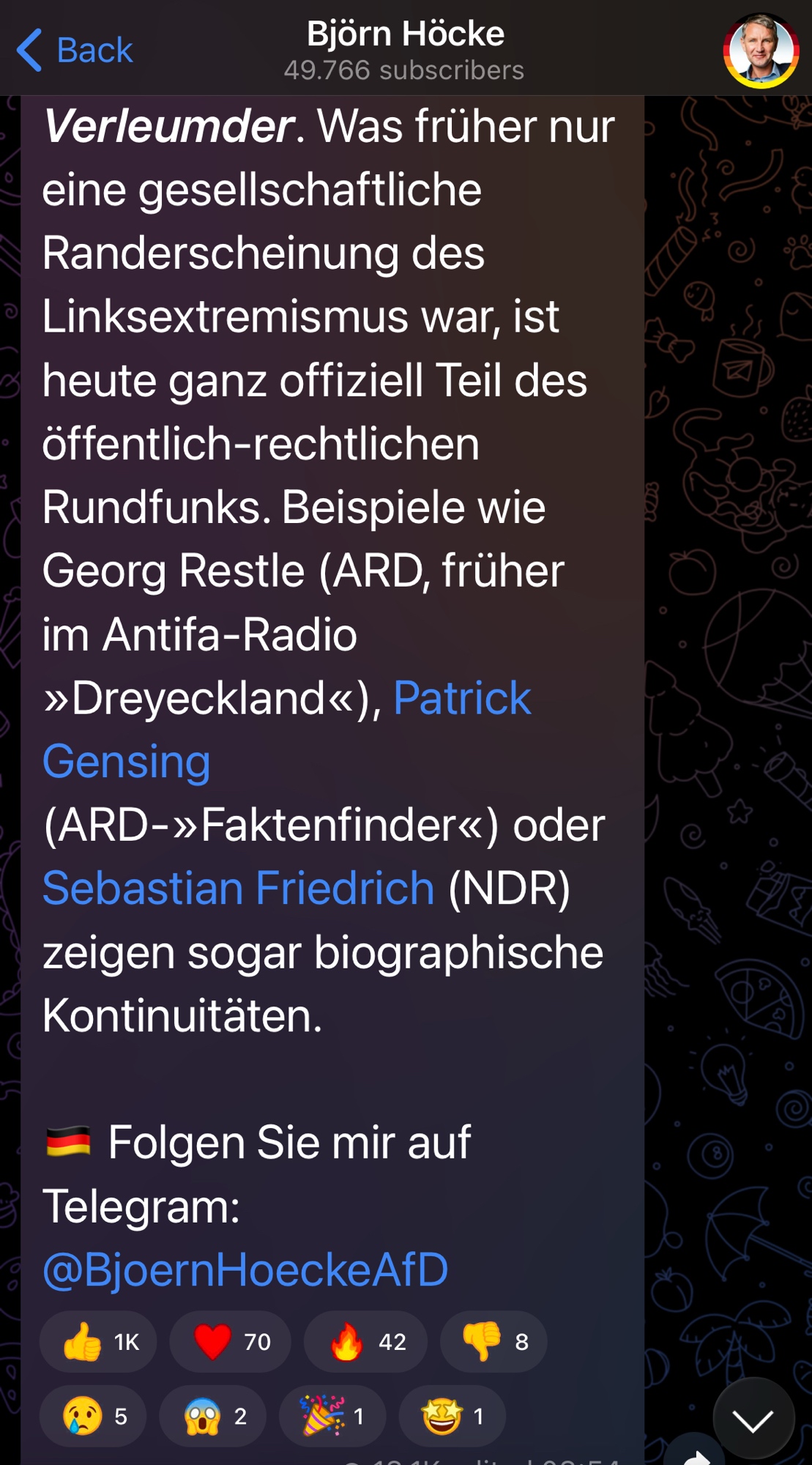Go back to the chat list
The height and width of the screenshot is (1465, 812).
click(75, 51)
